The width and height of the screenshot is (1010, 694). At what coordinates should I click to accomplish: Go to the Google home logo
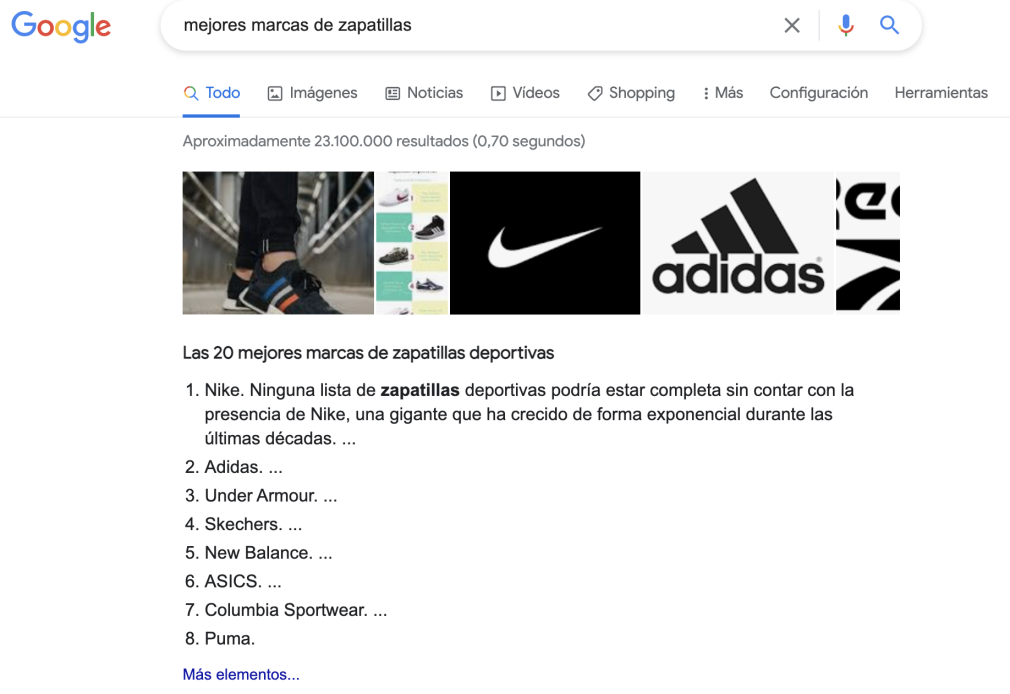coord(61,27)
